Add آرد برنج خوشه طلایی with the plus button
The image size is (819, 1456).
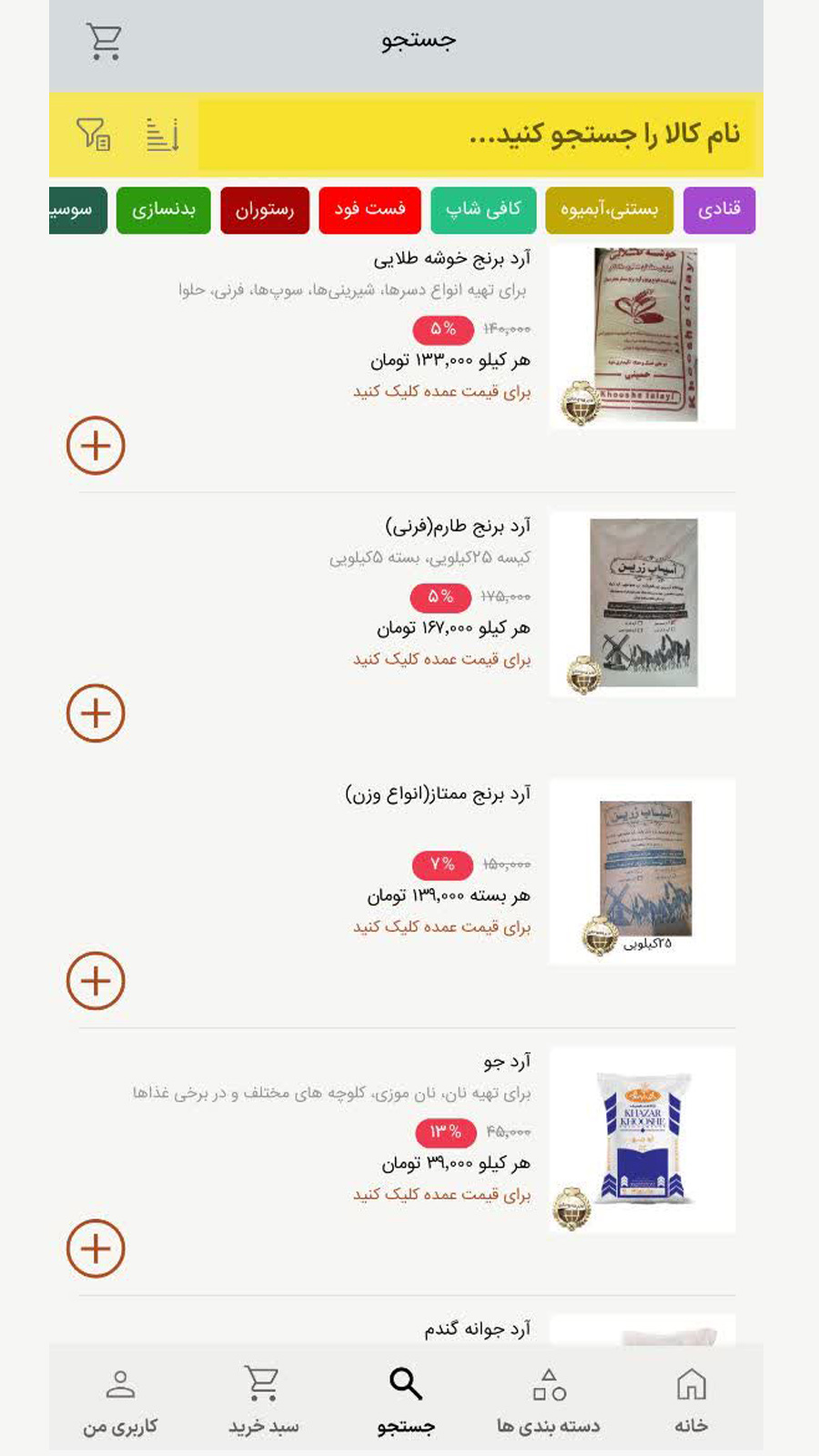[x=96, y=446]
